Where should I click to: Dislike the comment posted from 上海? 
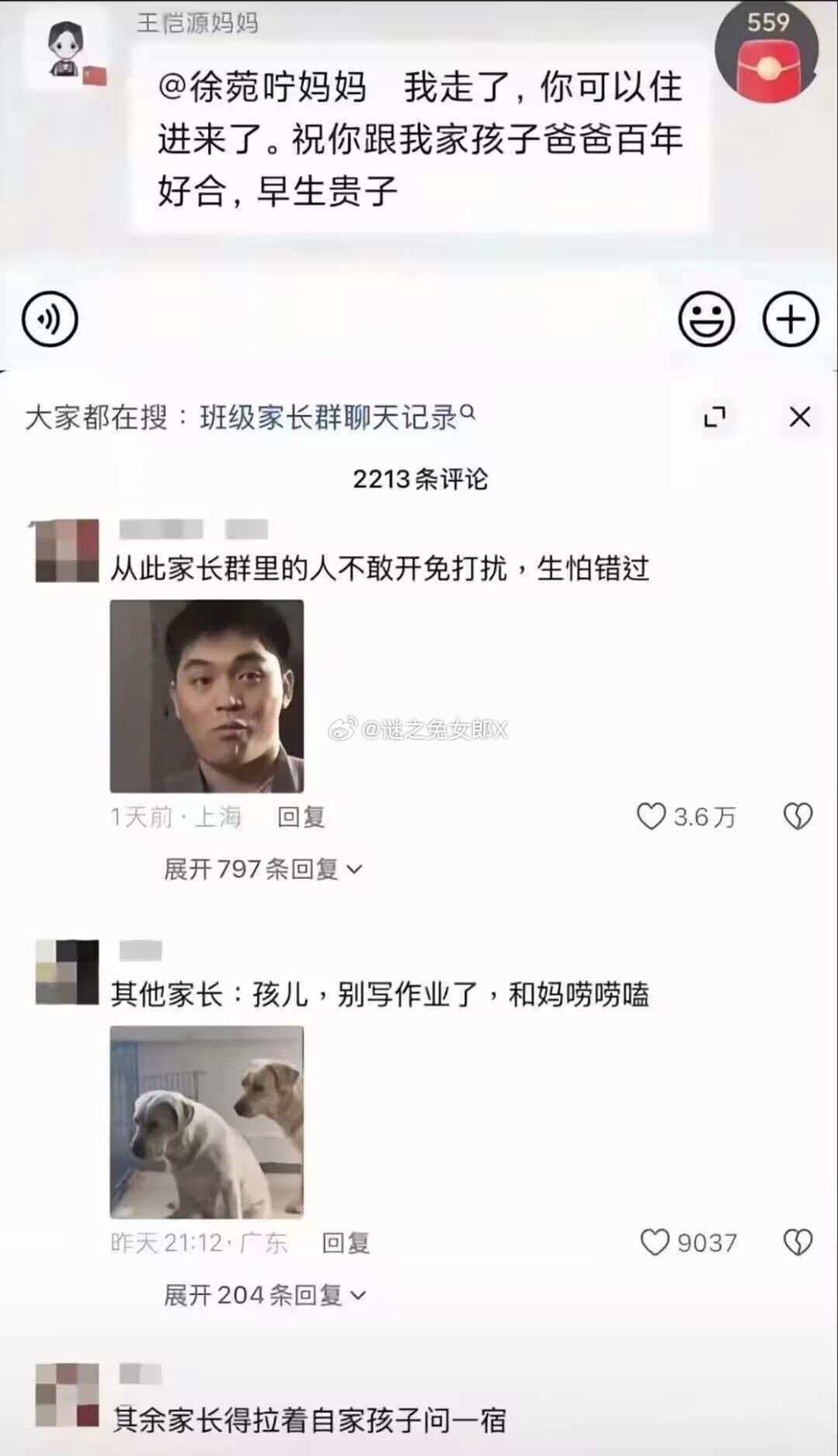coord(798,817)
